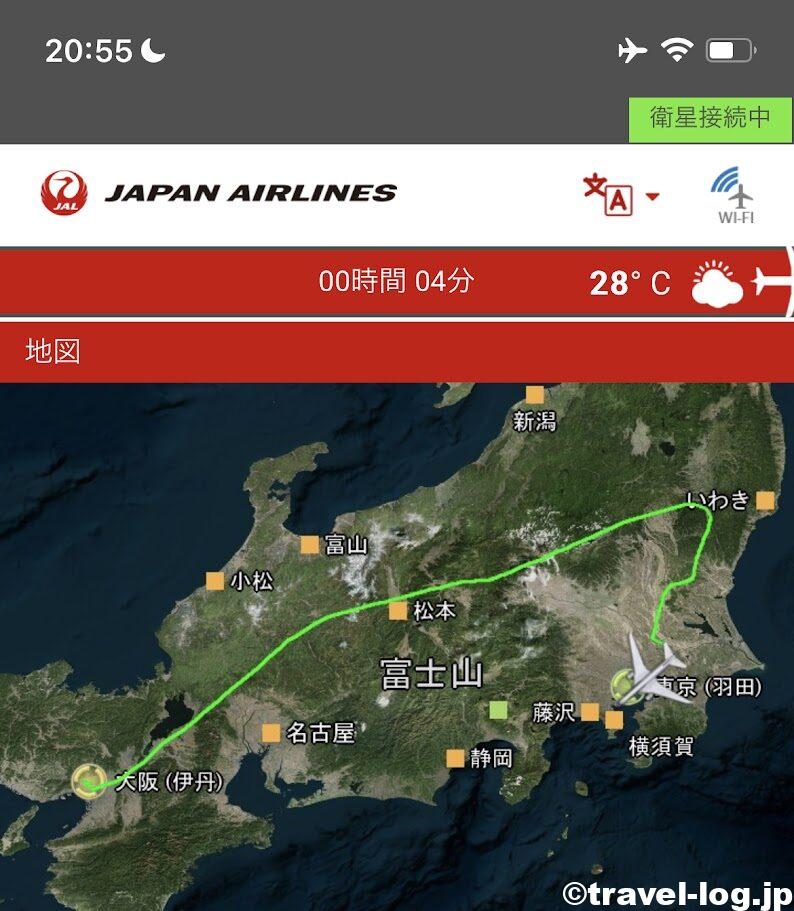Open the language selection dropdown
794x911 pixels.
tap(620, 194)
